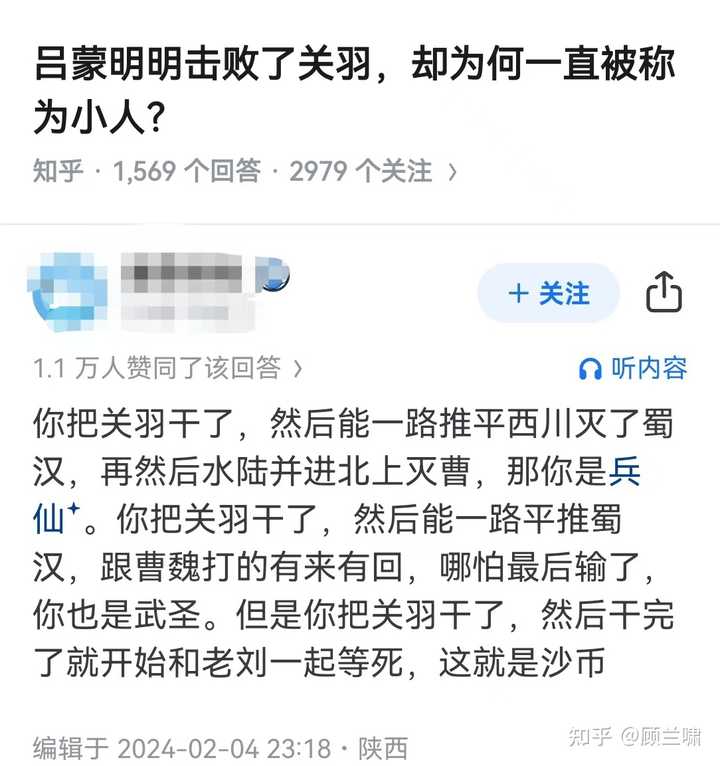This screenshot has width=720, height=766.
Task: Share this answer
Action: pos(663,293)
